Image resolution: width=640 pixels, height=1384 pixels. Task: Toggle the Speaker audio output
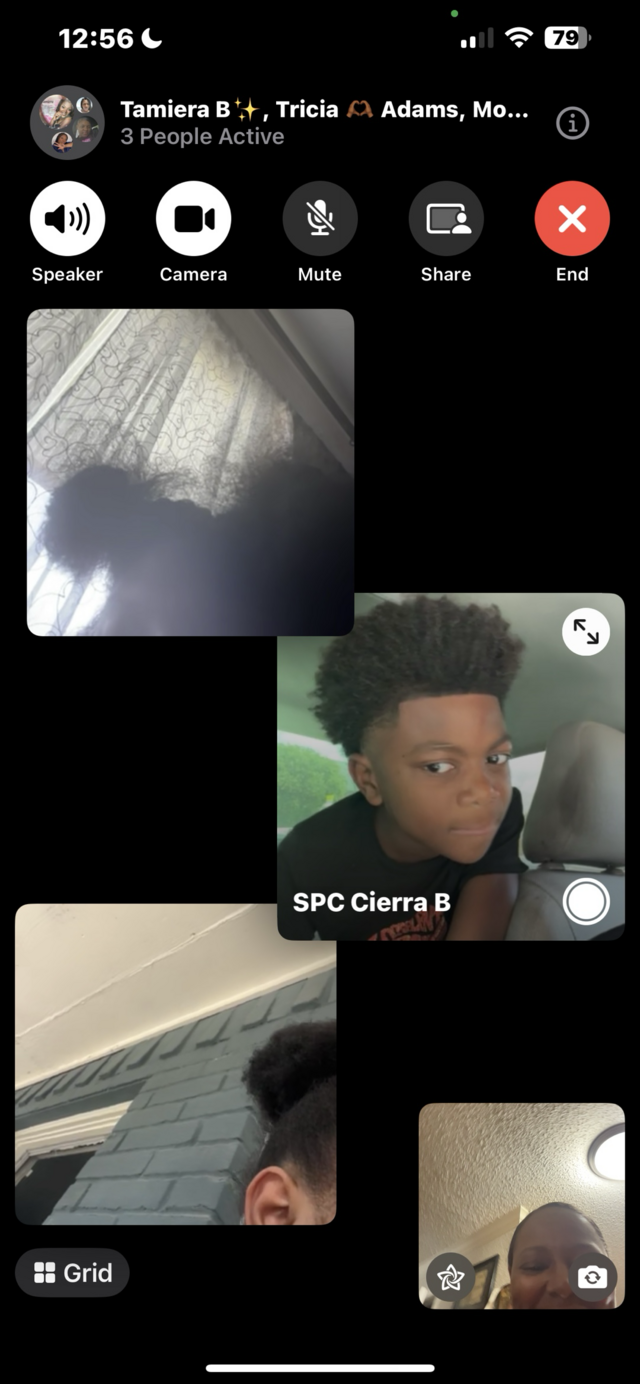[67, 219]
